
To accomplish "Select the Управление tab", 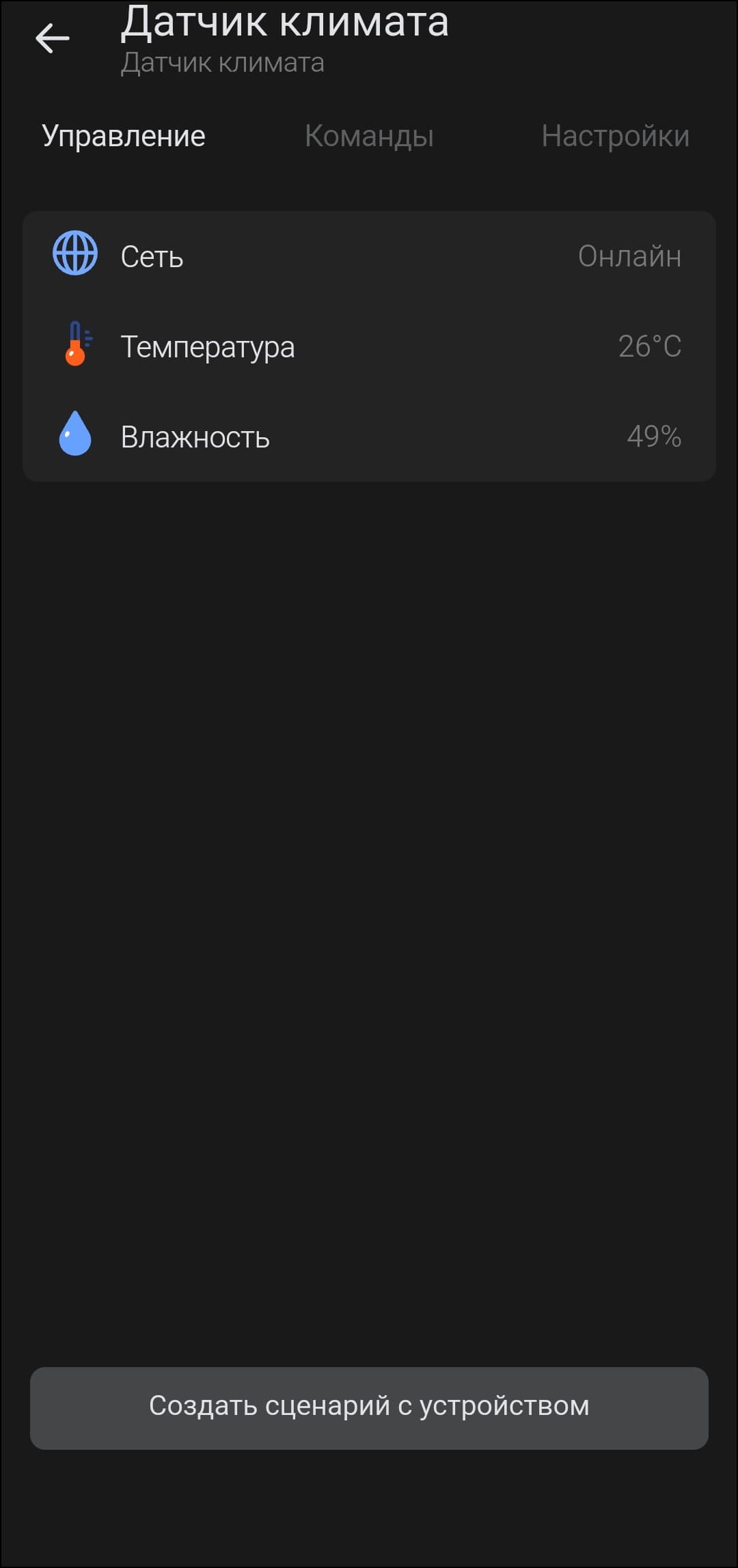I will point(124,136).
